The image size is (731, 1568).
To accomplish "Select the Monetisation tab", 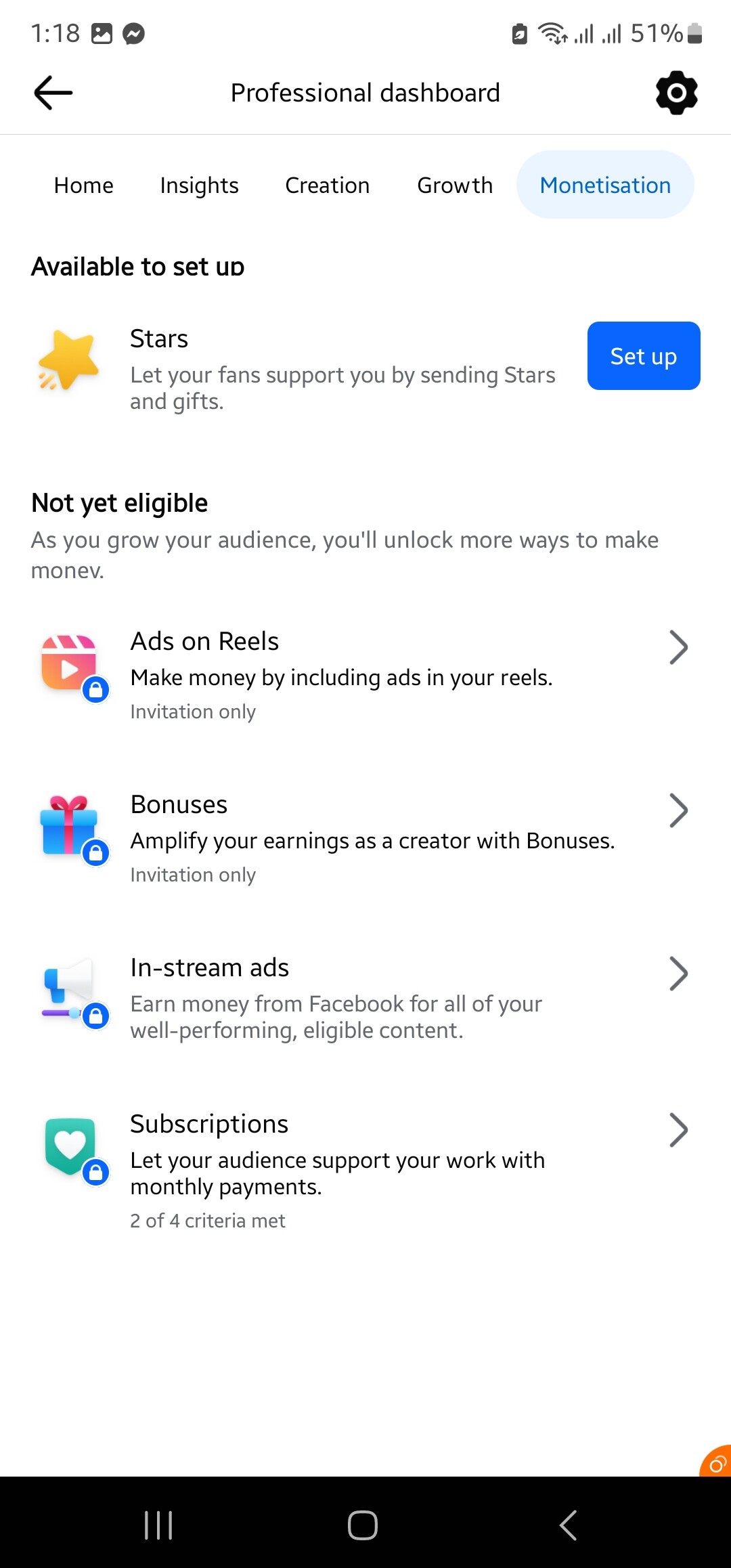I will pyautogui.click(x=605, y=185).
